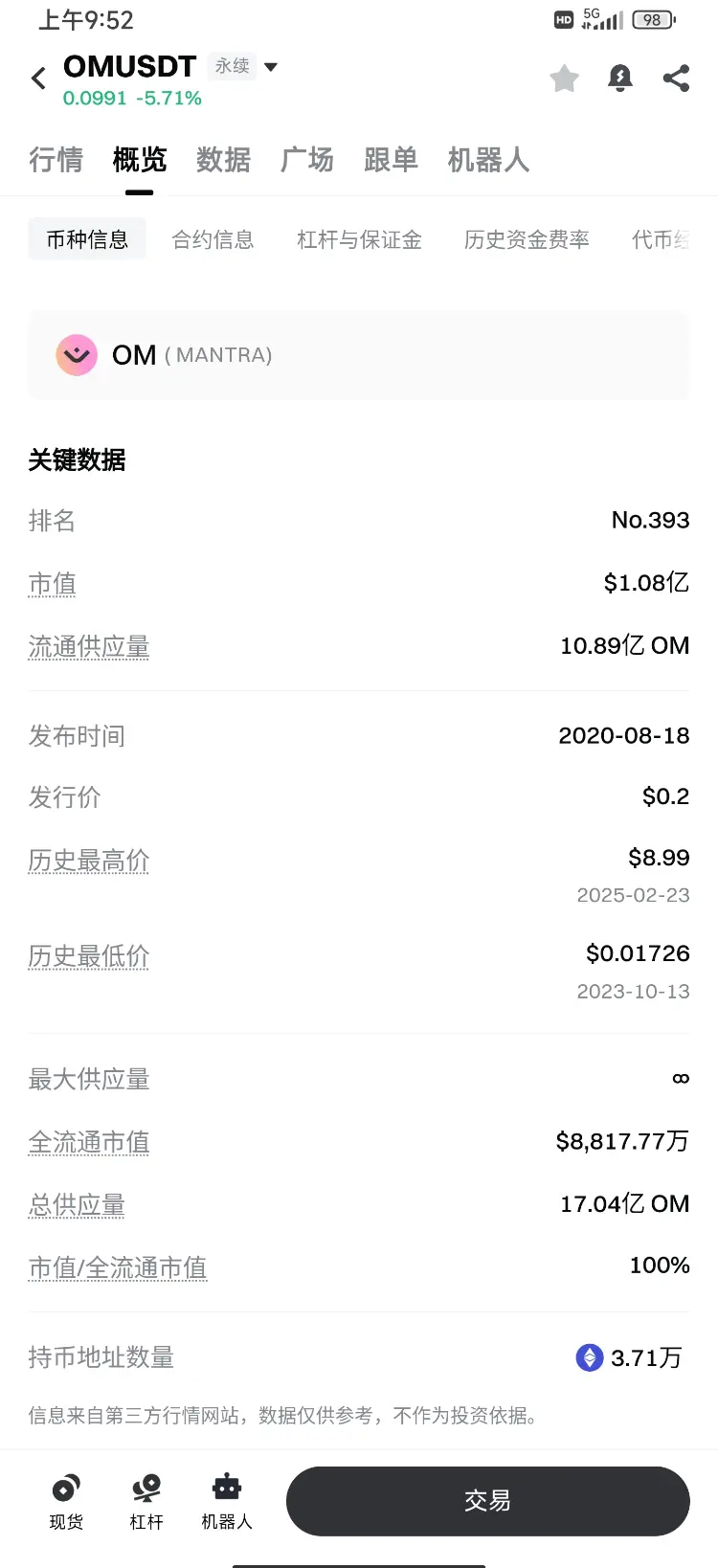Screen dimensions: 718x1568
Task: Share this OMUSDT page
Action: pos(677,78)
